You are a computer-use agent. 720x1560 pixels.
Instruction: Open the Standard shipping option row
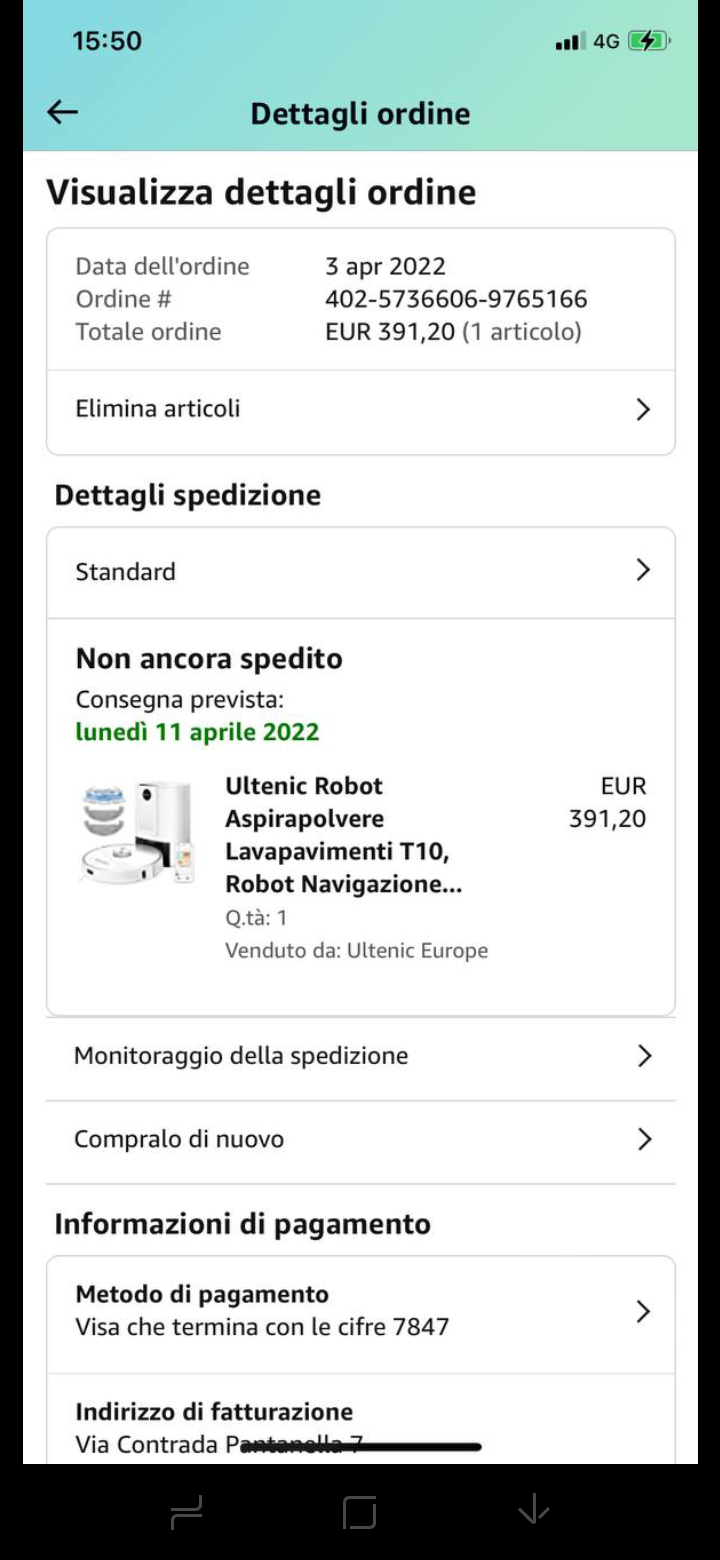(360, 572)
